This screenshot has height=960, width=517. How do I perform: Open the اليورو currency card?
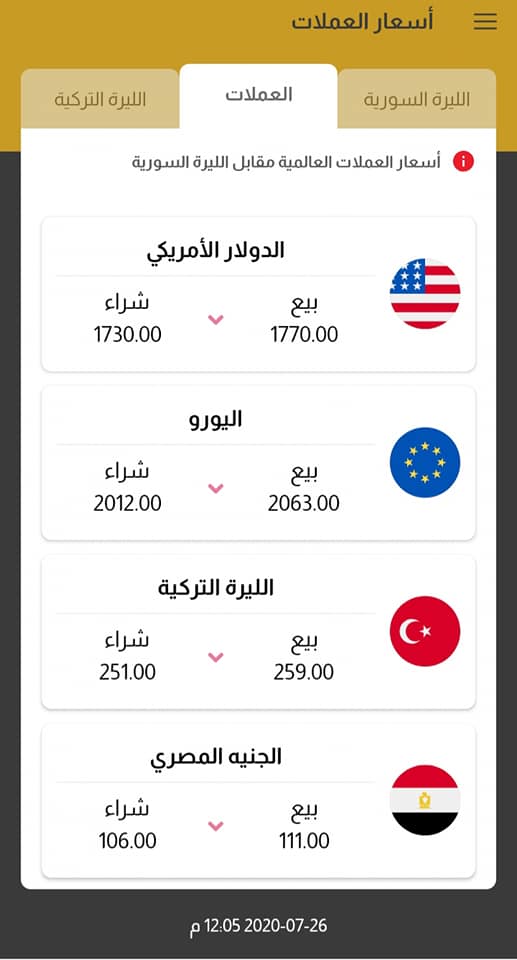[258, 463]
